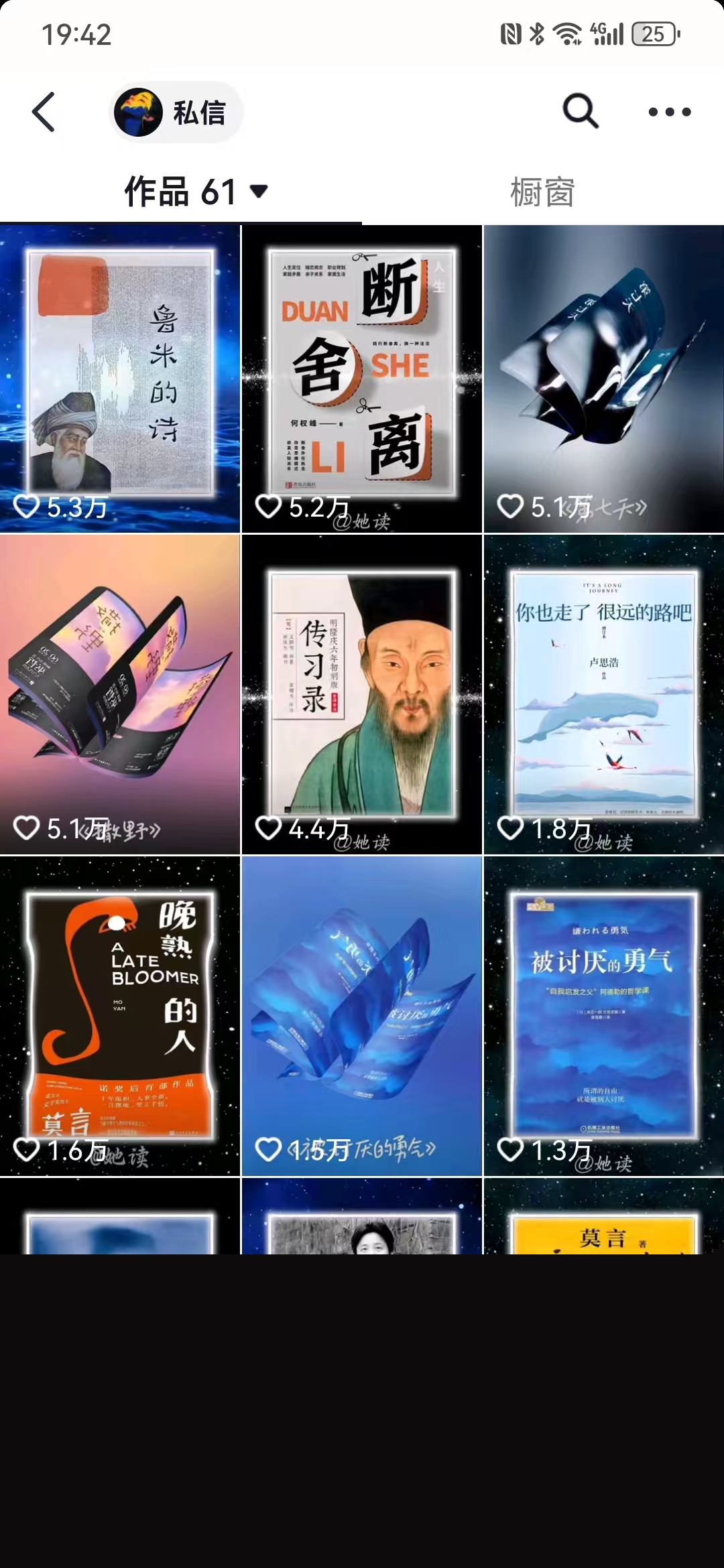724x1568 pixels.
Task: Open the 晚熟的人 video
Action: pos(120,1015)
